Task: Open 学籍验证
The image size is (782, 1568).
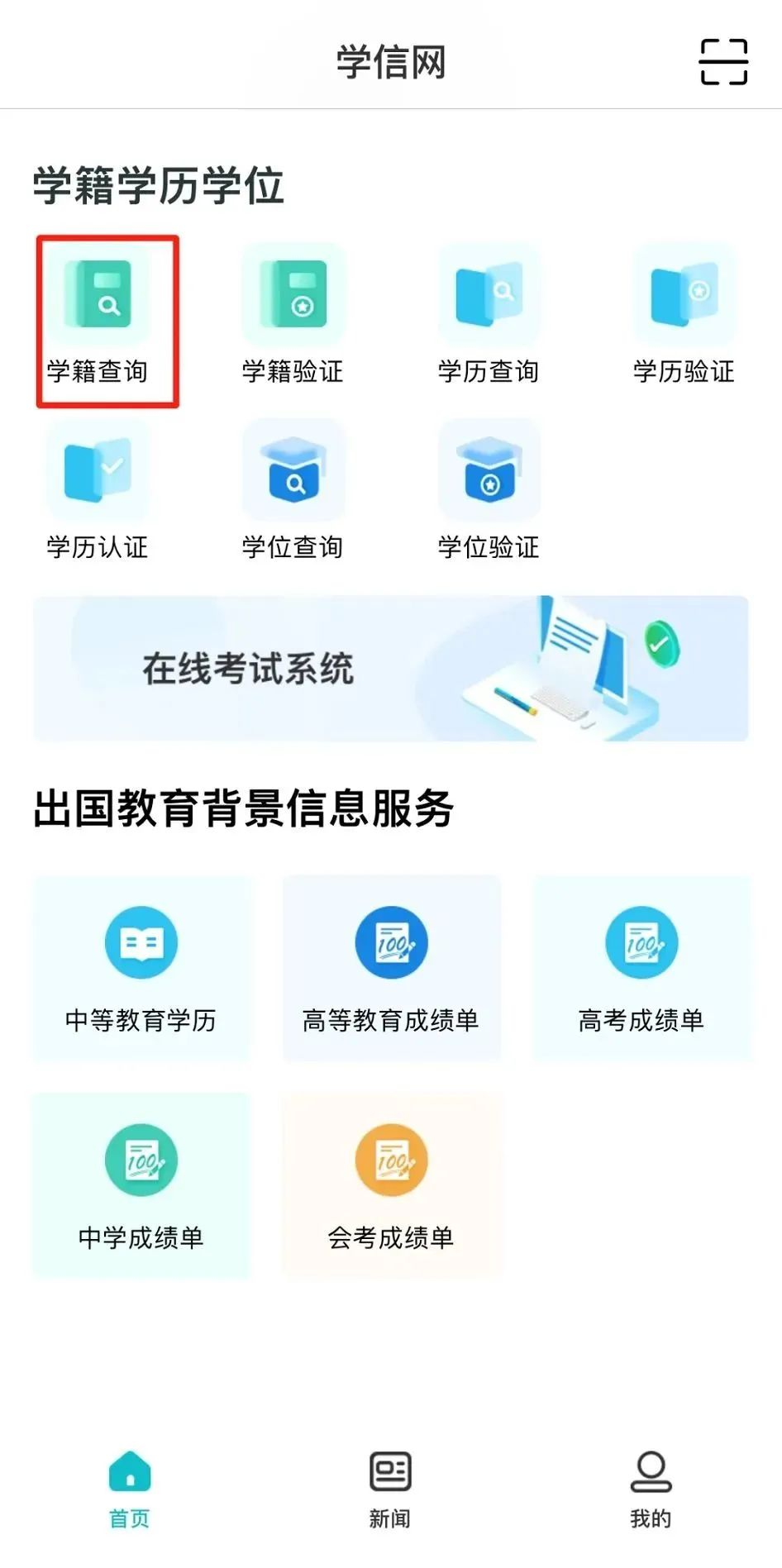Action: [293, 318]
